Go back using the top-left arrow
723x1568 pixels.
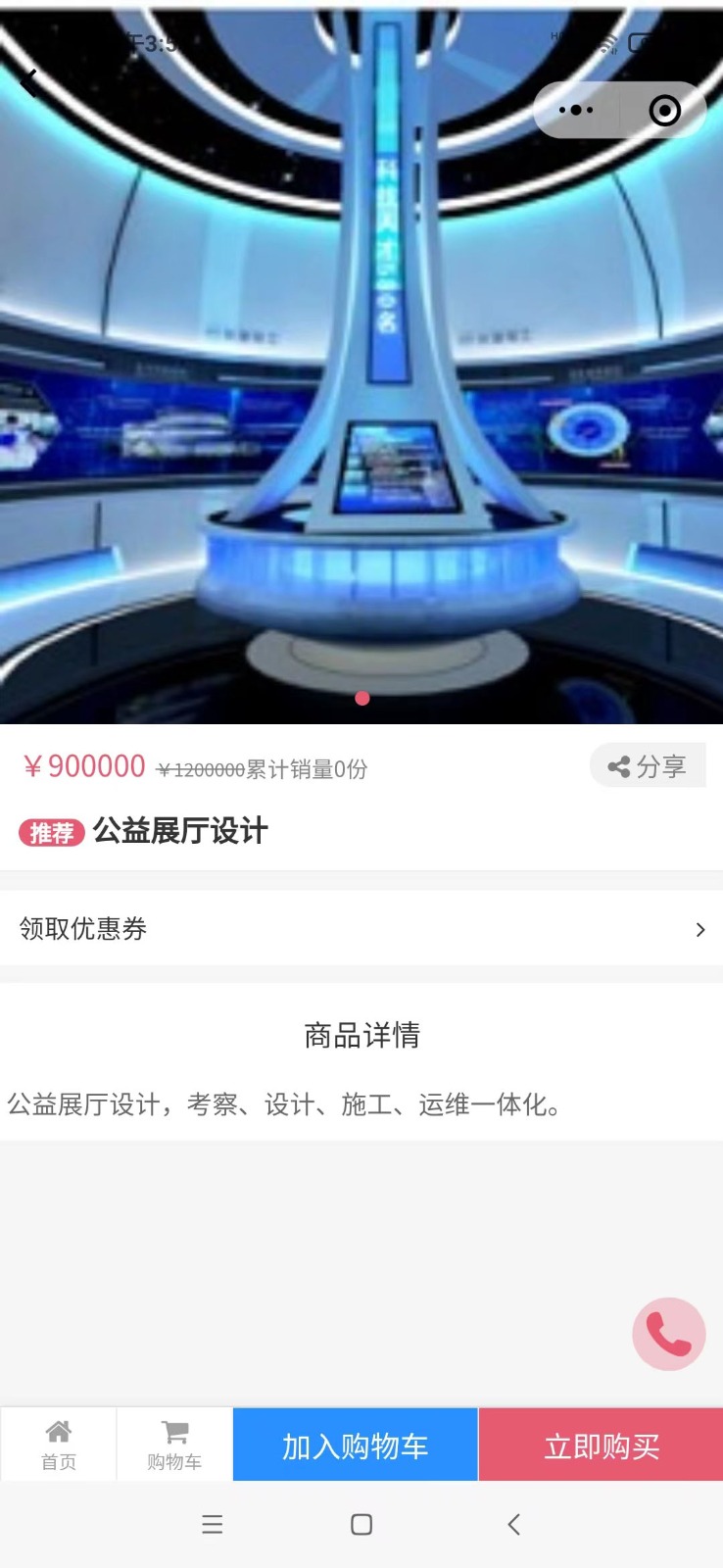point(29,83)
